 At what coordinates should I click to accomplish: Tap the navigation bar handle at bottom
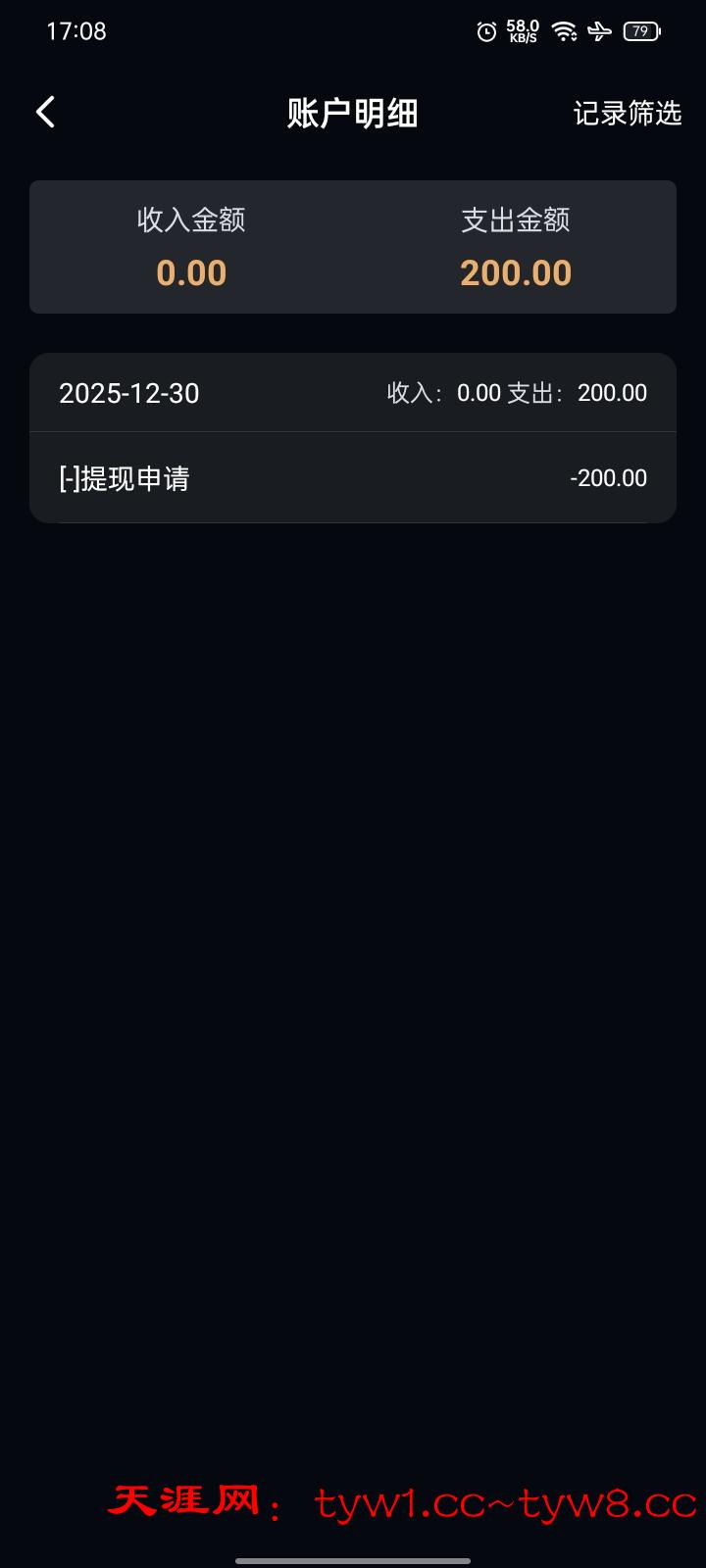352,1555
